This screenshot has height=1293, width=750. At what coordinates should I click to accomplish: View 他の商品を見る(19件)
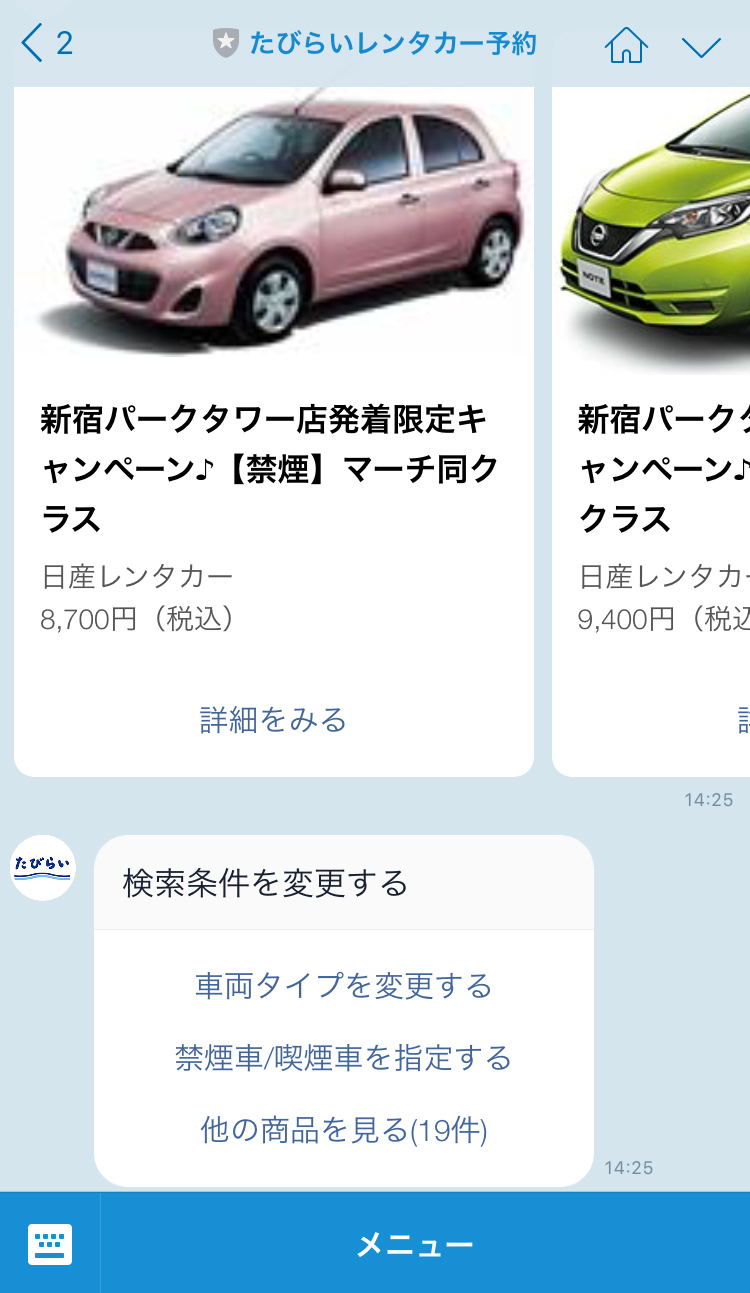[344, 1130]
